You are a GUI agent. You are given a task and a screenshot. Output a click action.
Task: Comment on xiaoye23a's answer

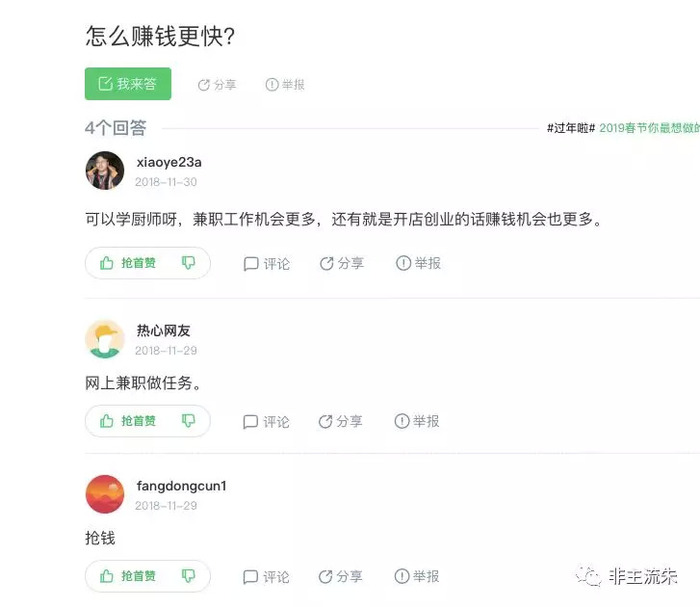[x=266, y=264]
